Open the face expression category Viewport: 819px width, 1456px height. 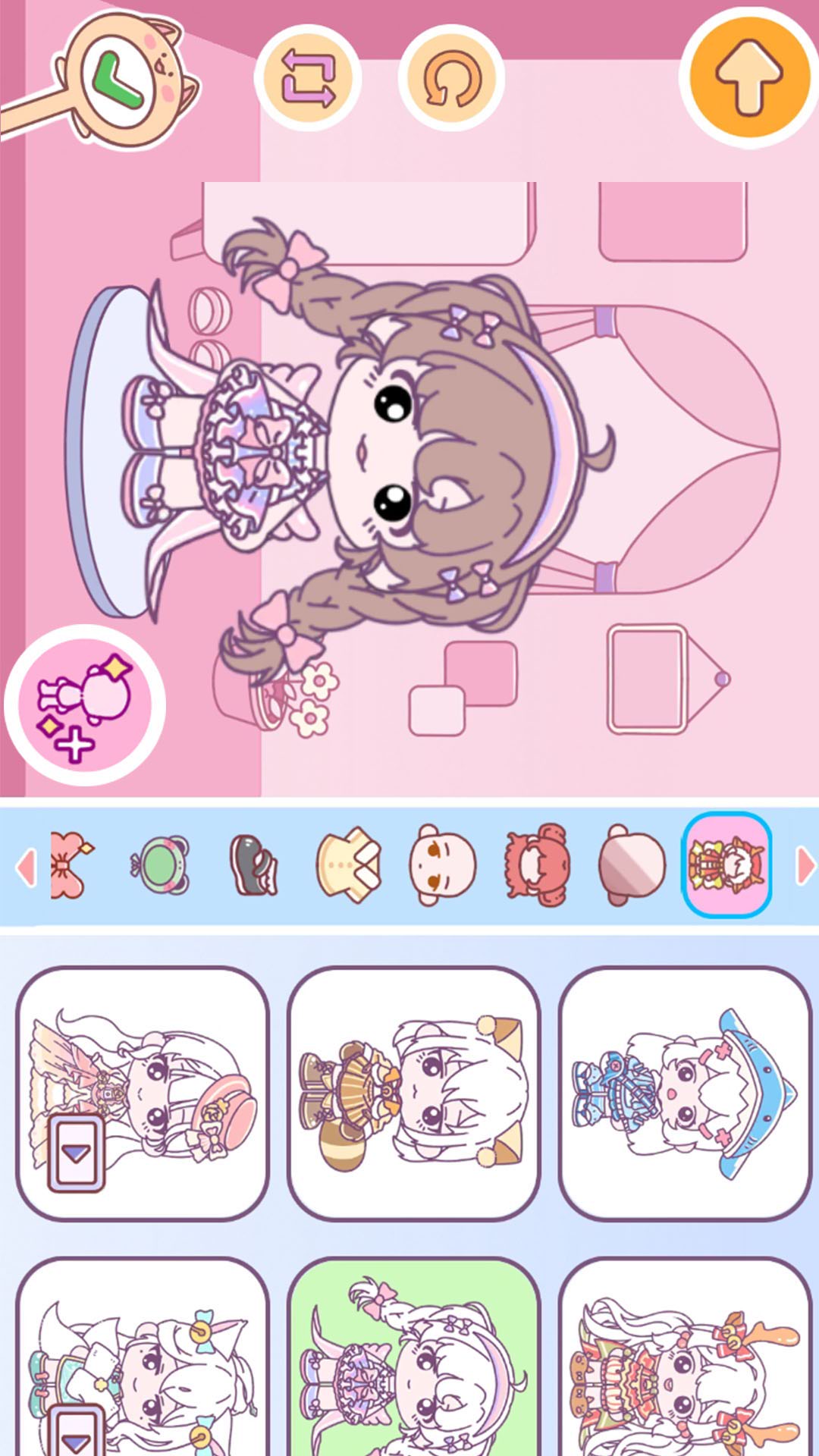(443, 865)
